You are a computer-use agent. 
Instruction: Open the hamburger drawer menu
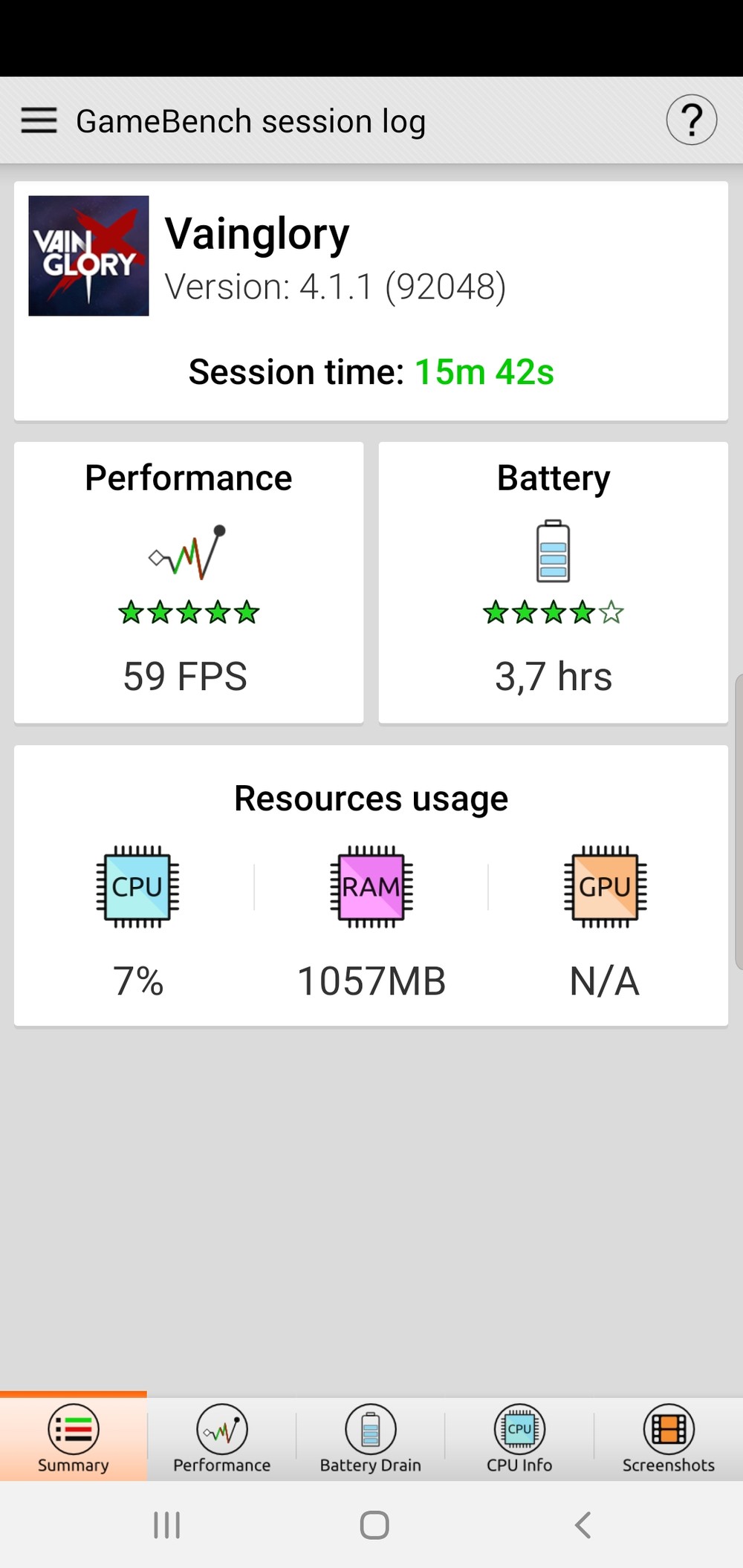click(x=39, y=120)
